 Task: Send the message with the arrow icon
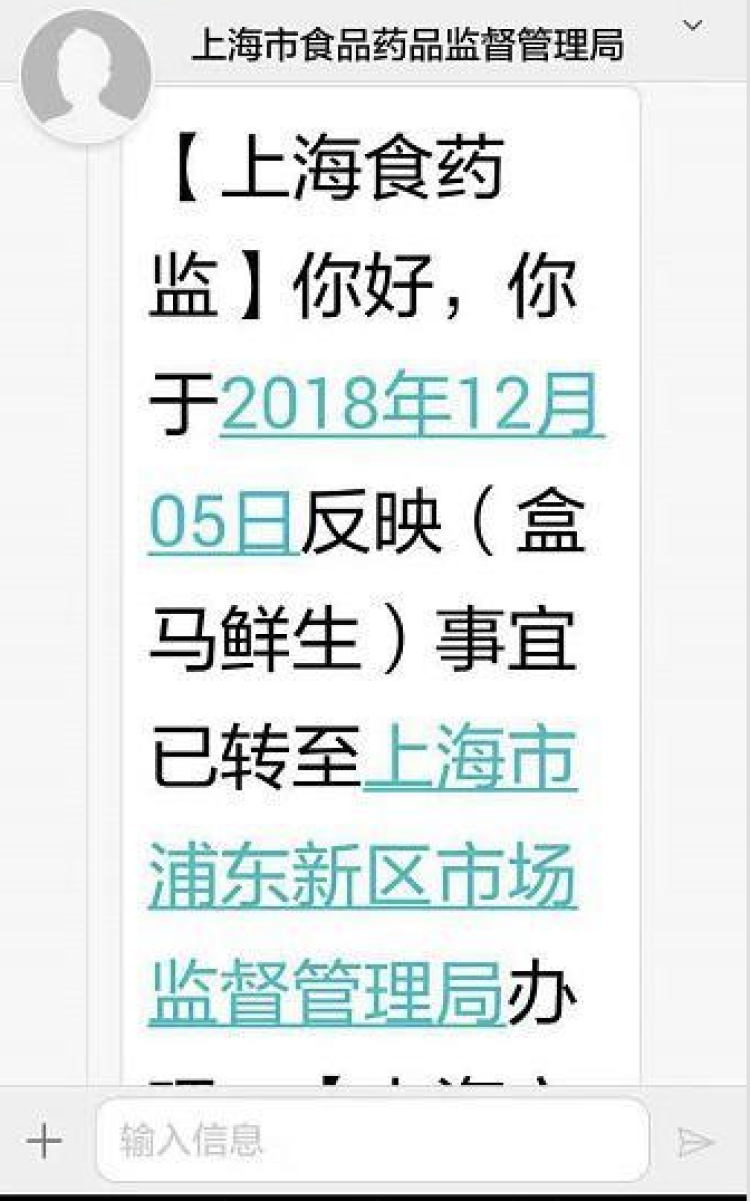[x=695, y=1141]
